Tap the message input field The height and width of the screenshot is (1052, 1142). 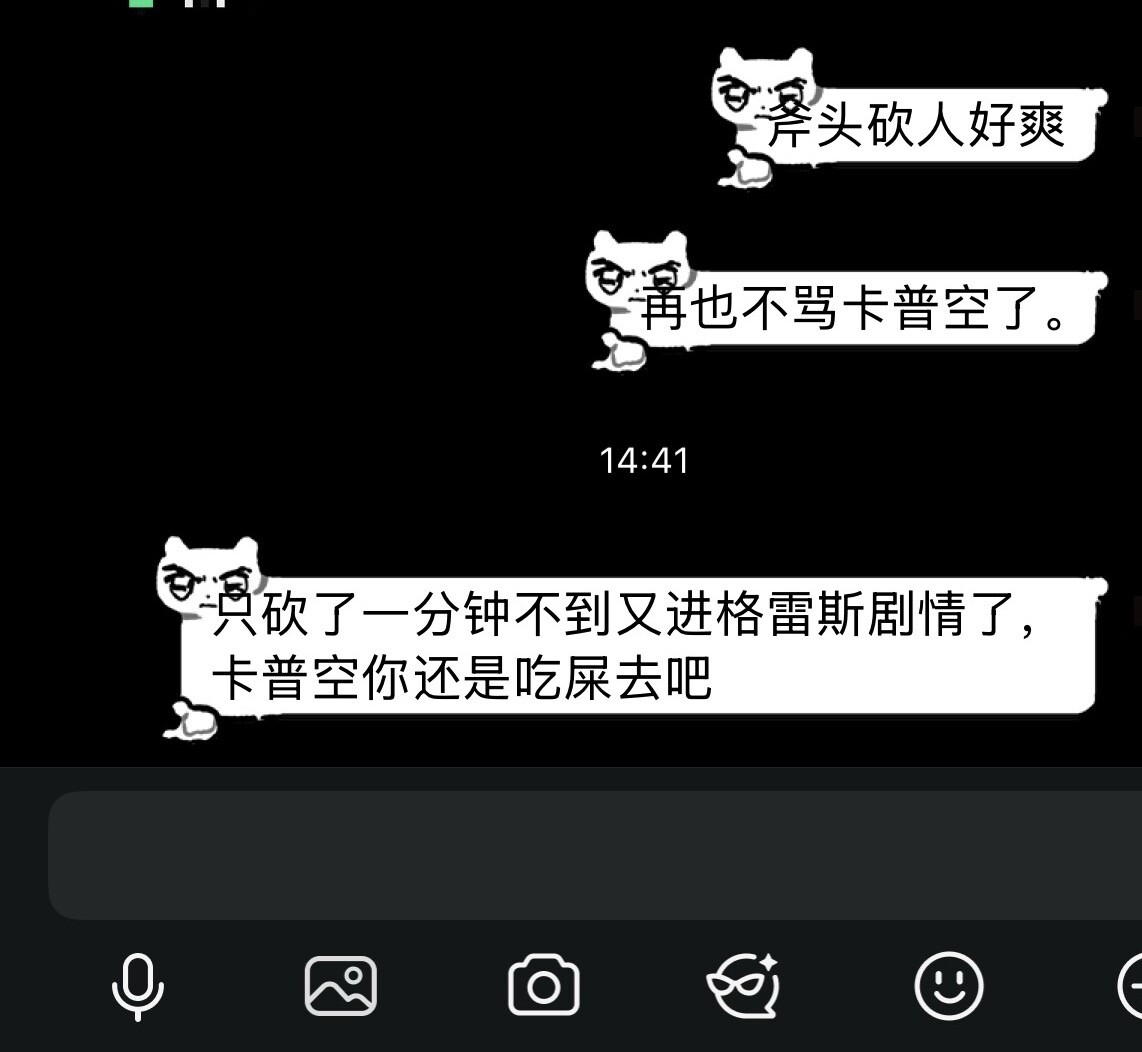click(x=590, y=855)
